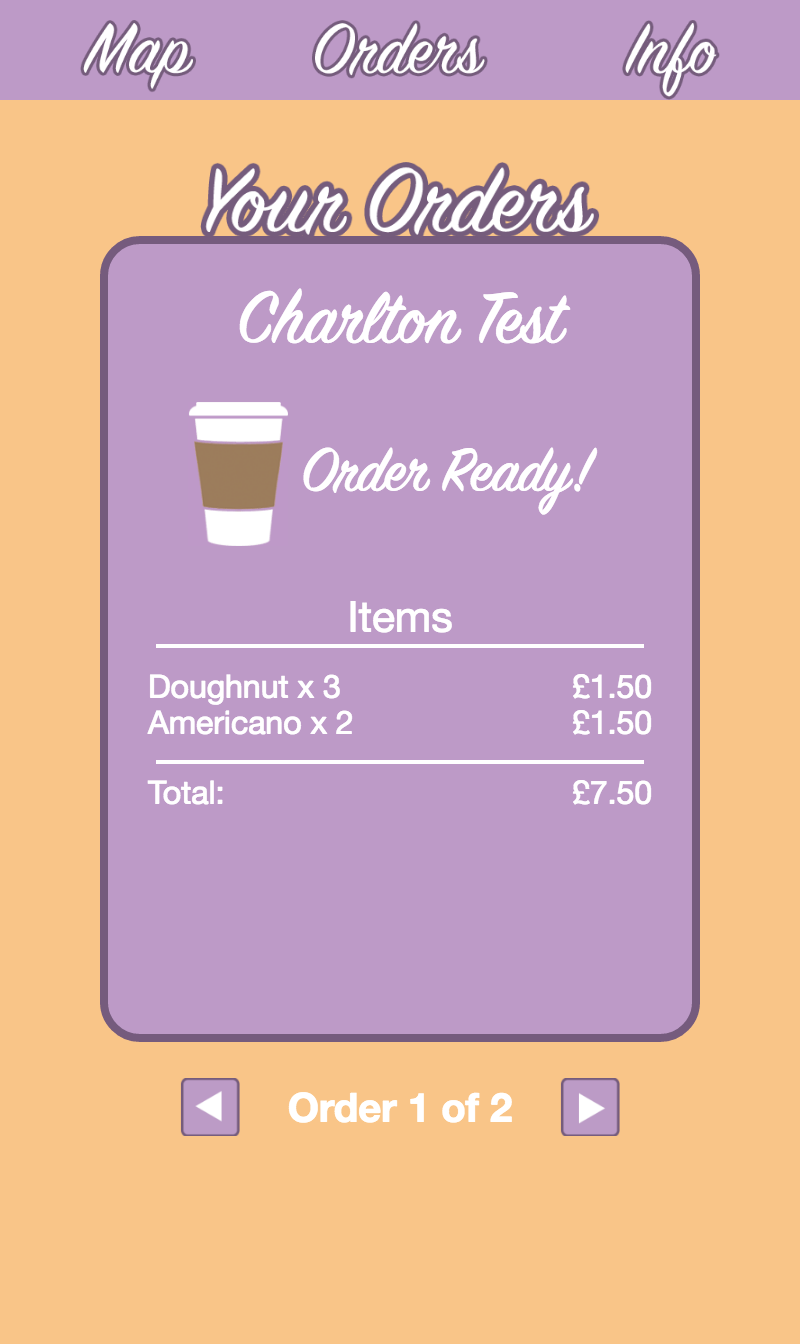Switch to the Map tab
Image resolution: width=800 pixels, height=1344 pixels.
tap(137, 51)
